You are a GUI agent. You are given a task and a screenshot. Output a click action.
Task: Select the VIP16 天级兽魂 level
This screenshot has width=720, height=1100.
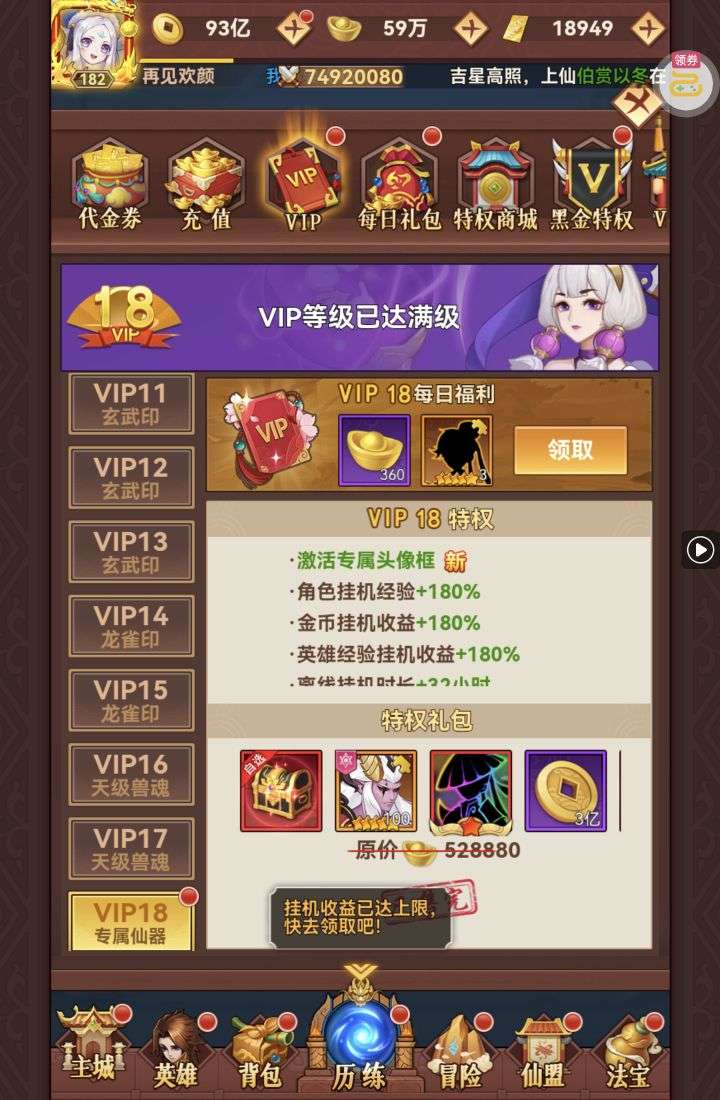(x=131, y=774)
